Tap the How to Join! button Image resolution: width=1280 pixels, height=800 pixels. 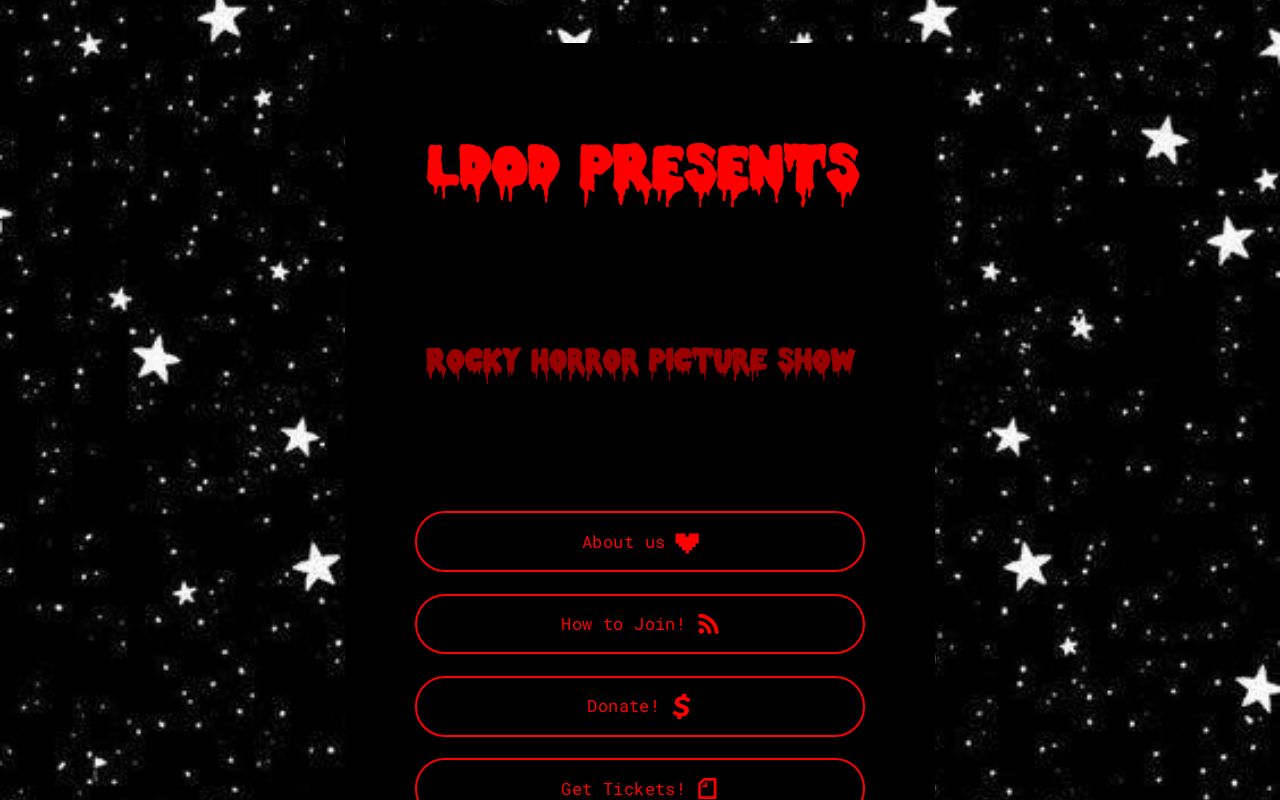point(639,624)
